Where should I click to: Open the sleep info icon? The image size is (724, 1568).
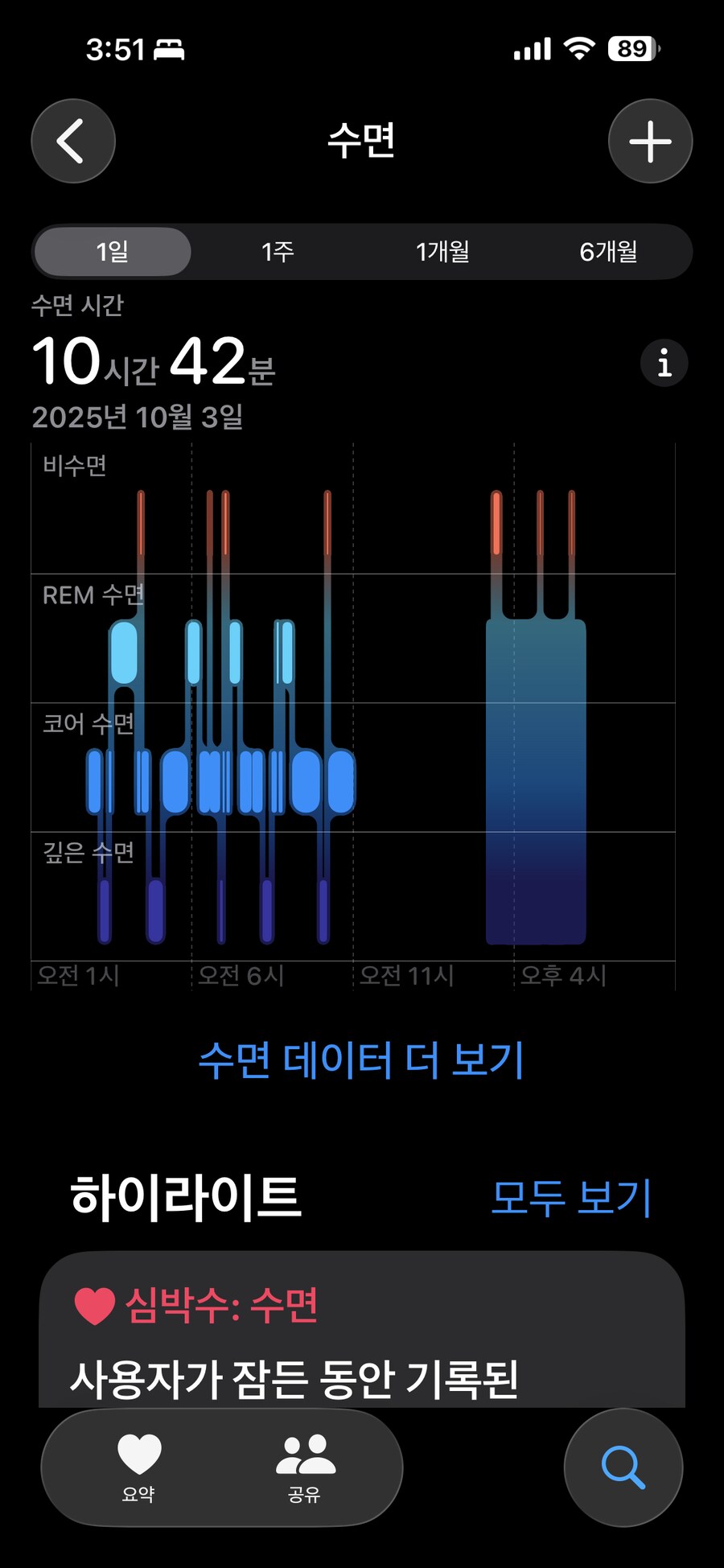coord(664,363)
